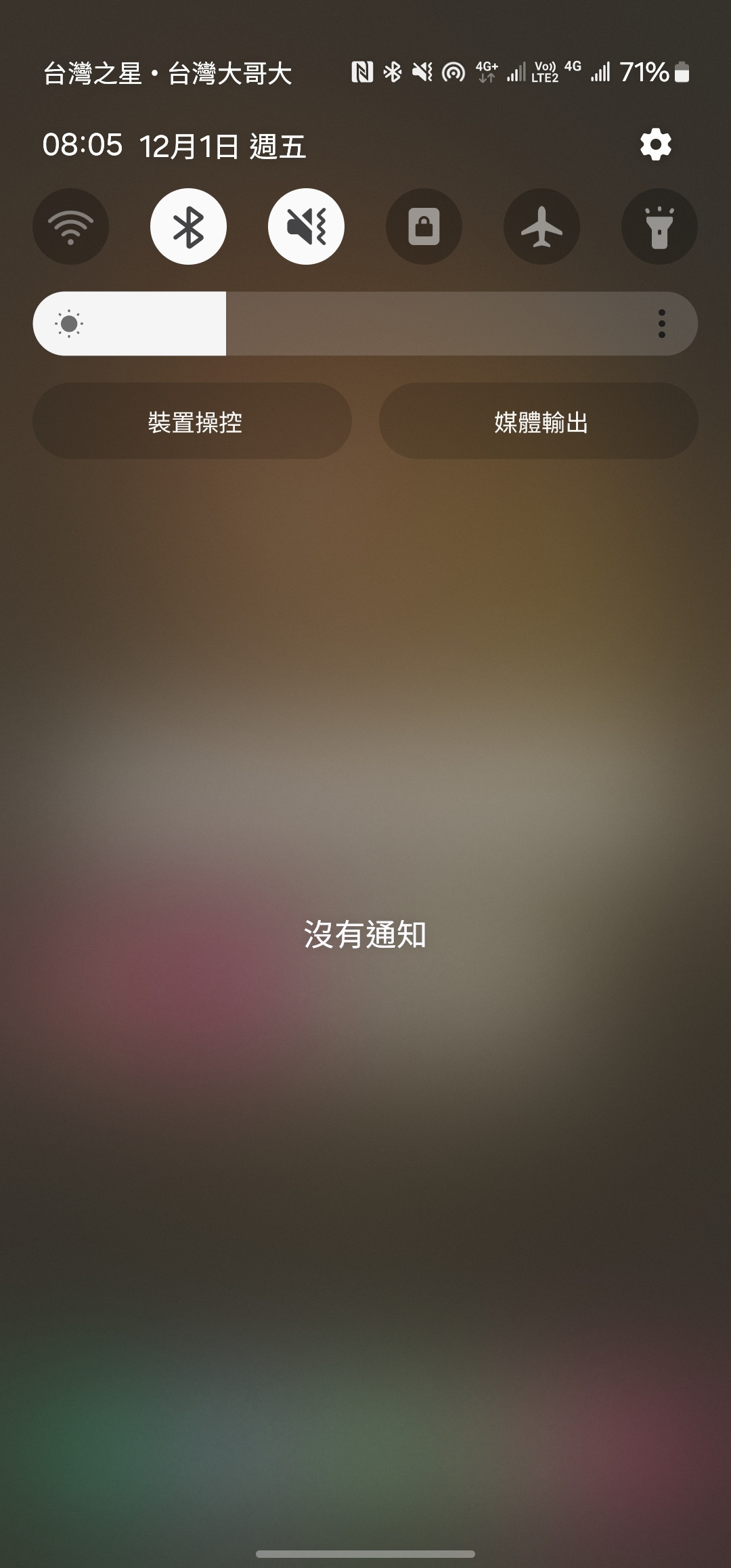Turn off Bluetooth
Viewport: 731px width, 1568px height.
tap(188, 227)
